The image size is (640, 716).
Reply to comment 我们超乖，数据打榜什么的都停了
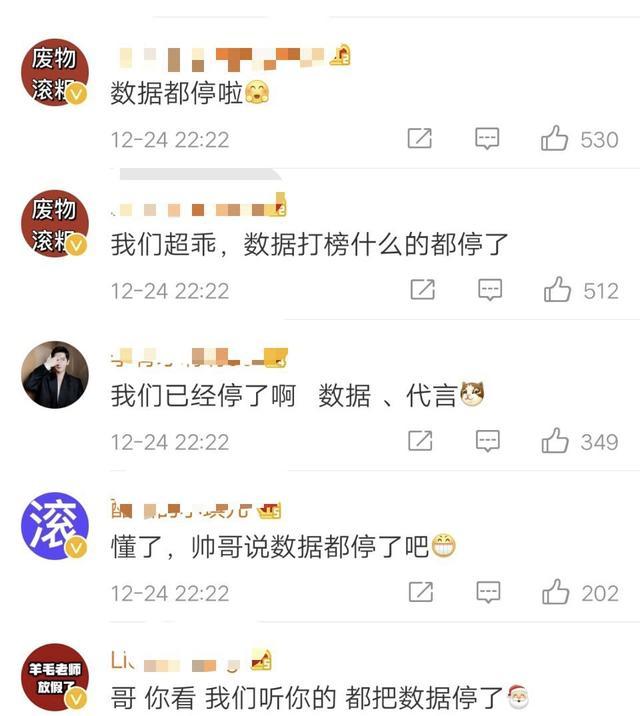489,290
